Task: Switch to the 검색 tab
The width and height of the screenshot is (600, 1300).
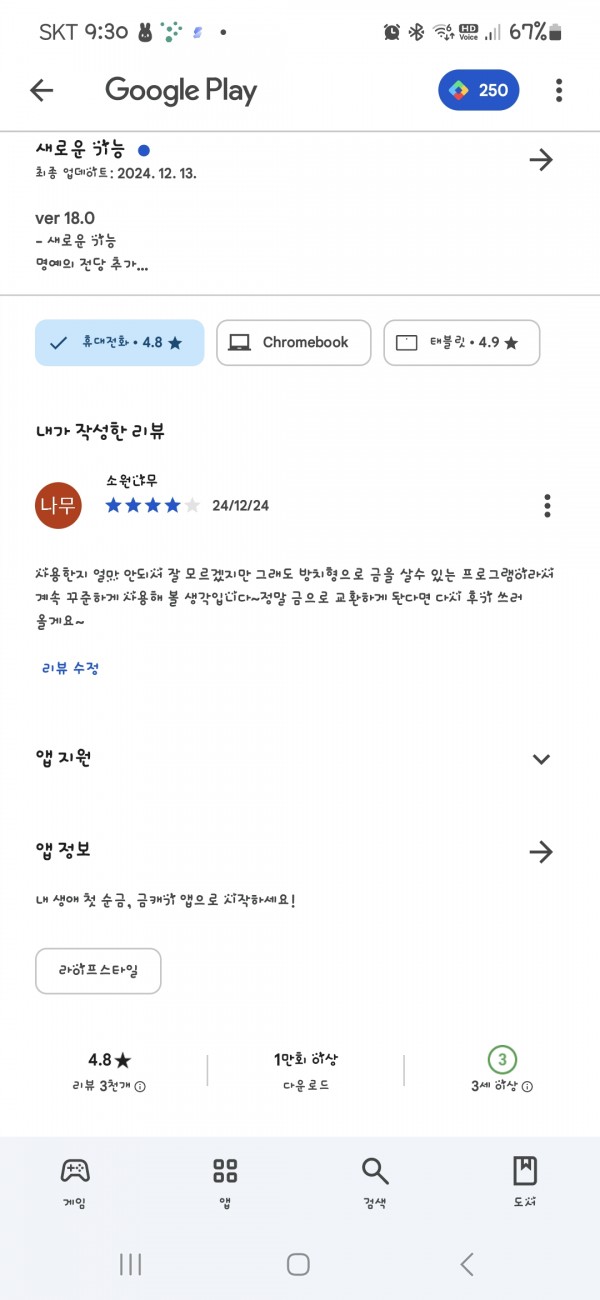Action: coord(375,1182)
